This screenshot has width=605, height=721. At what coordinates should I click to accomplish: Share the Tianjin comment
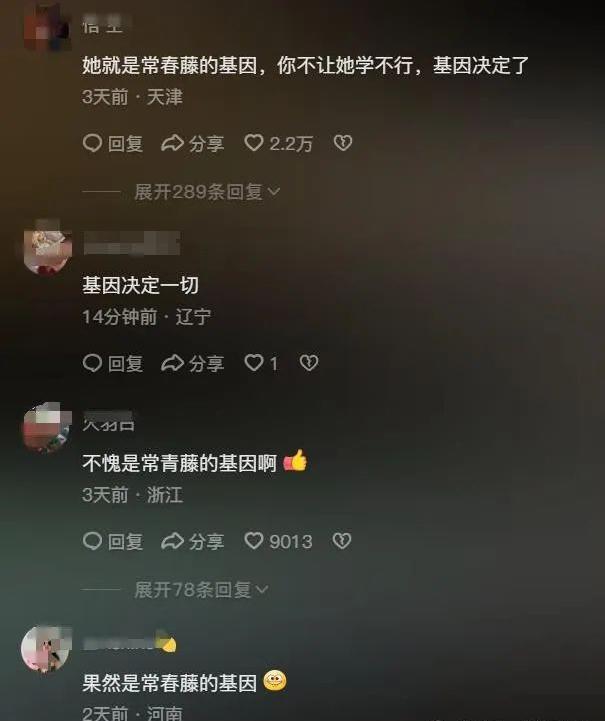(193, 144)
